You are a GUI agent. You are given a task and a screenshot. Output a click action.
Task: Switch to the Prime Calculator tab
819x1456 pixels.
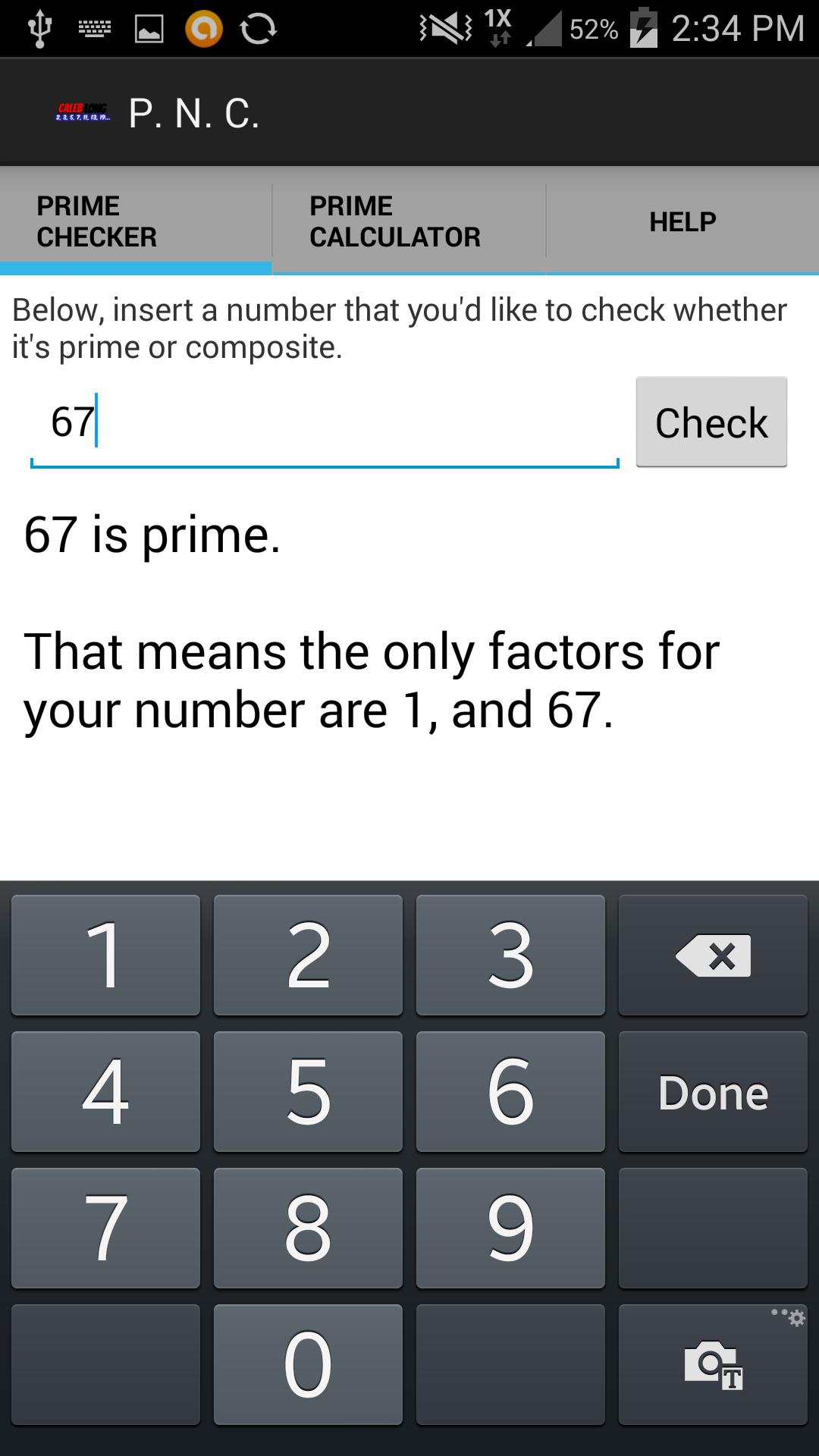coord(408,221)
